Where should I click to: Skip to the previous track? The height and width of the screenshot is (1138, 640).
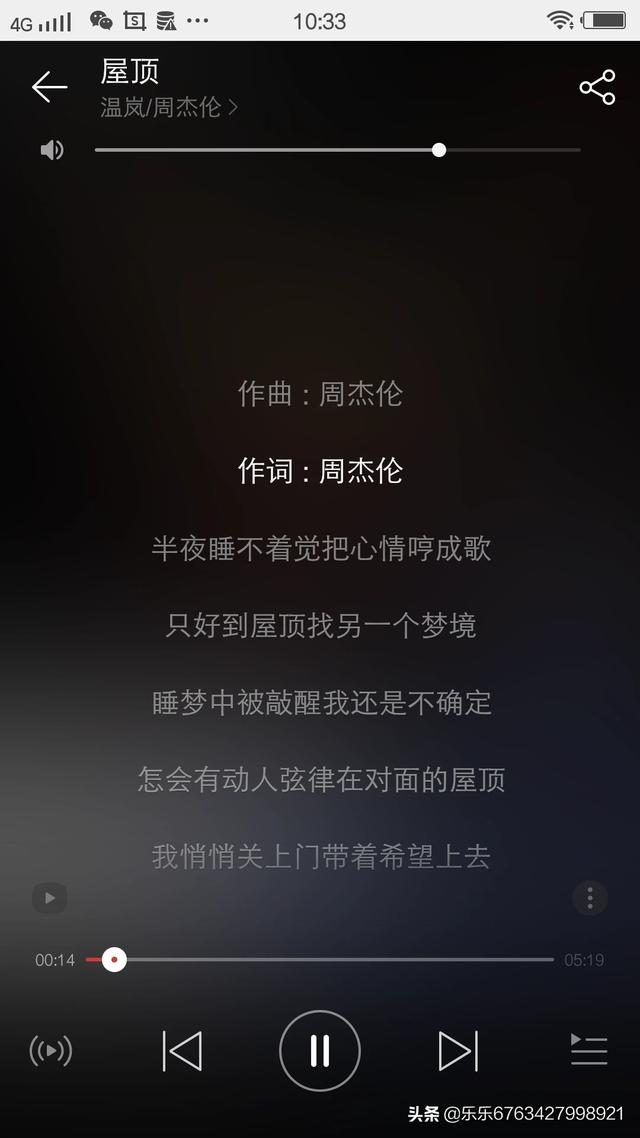[182, 1050]
